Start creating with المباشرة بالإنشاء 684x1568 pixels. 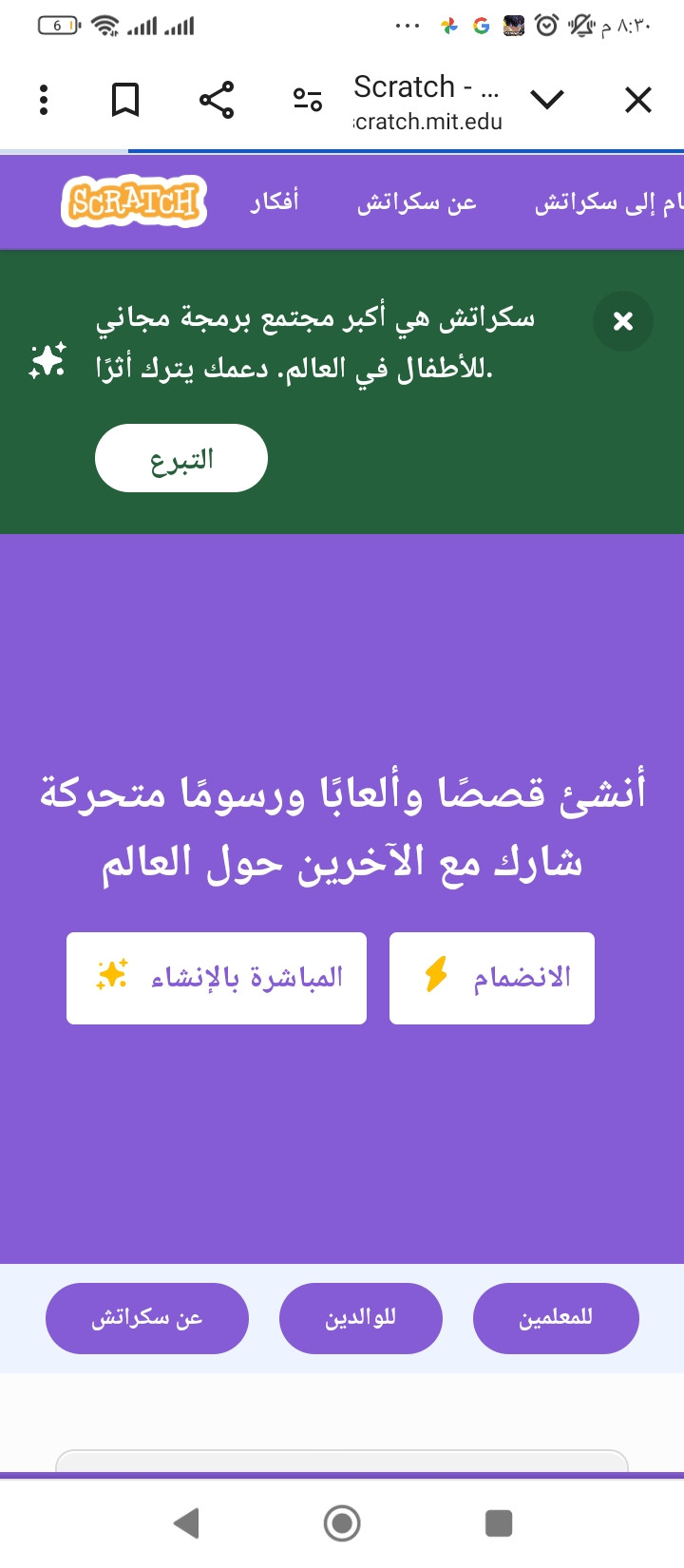click(x=217, y=978)
